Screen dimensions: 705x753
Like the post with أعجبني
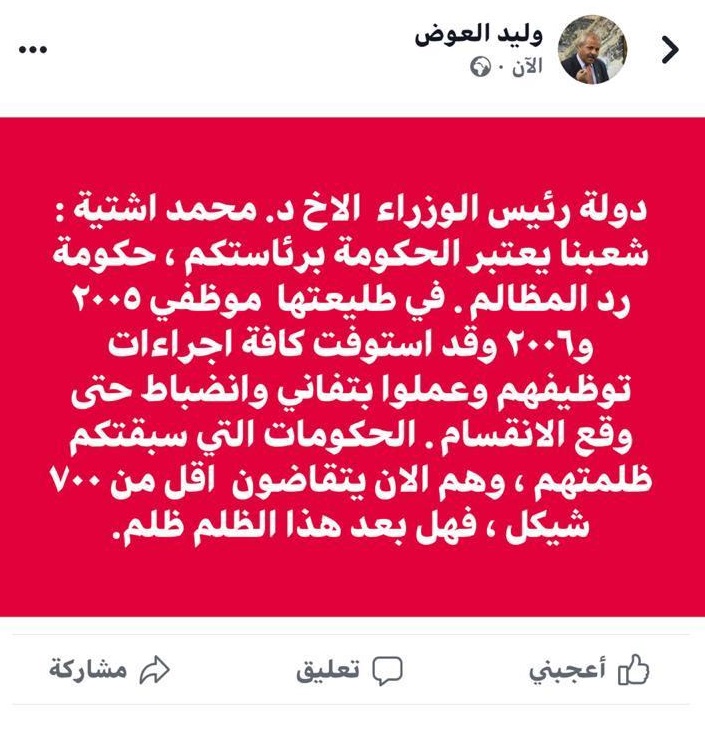click(x=590, y=671)
